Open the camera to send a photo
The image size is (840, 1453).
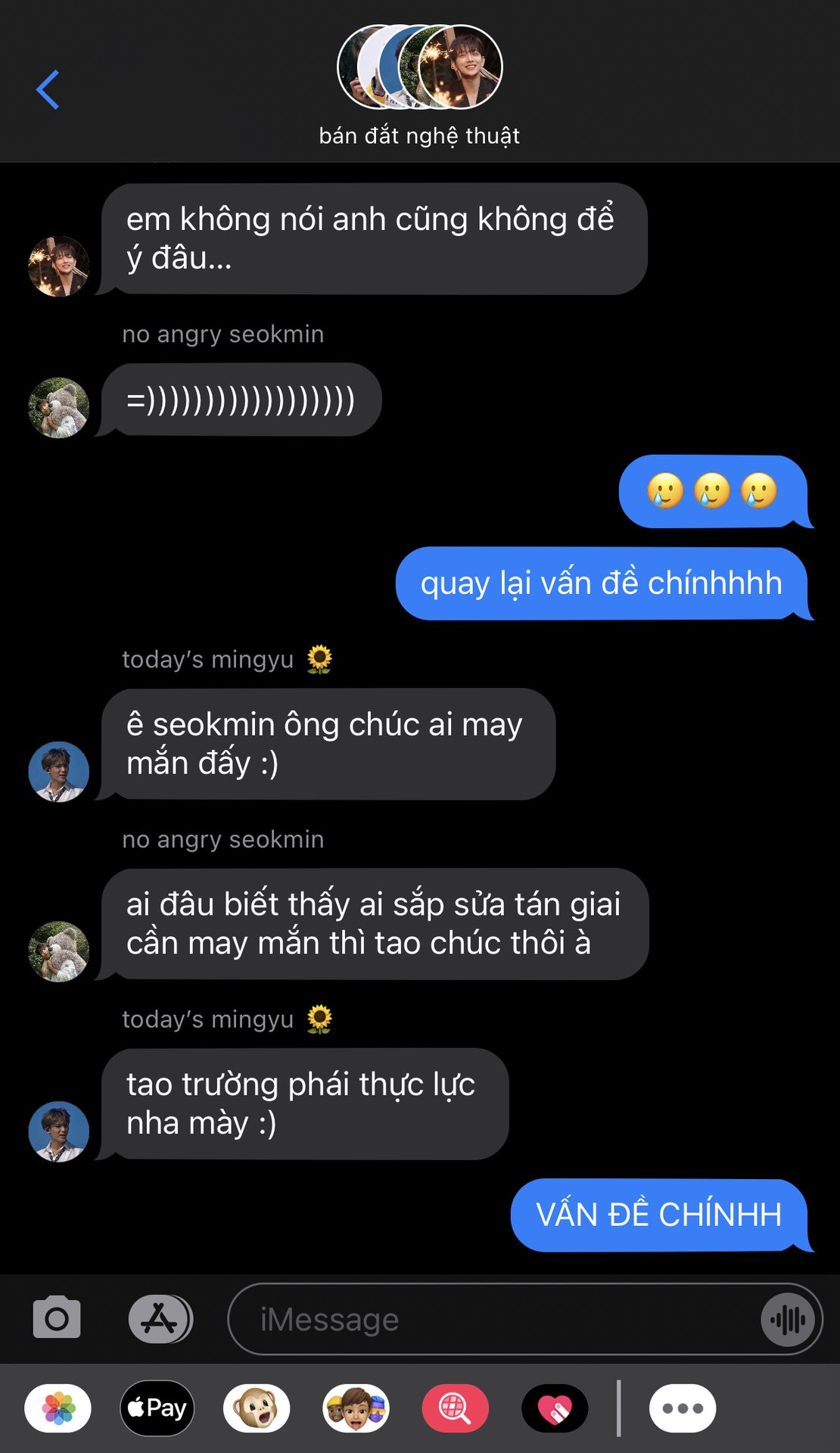[x=57, y=1318]
